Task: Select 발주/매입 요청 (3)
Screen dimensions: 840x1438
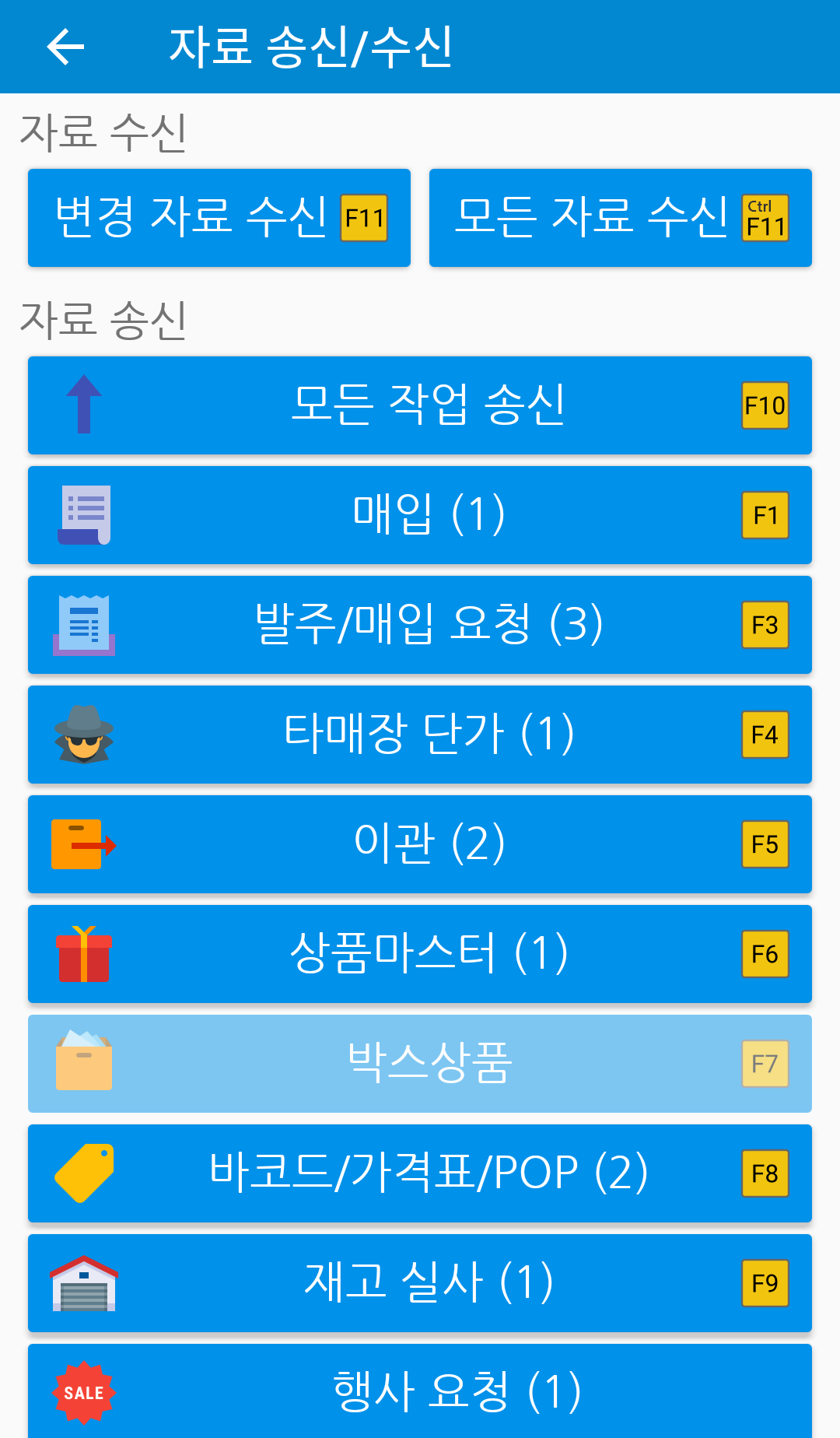Action: [x=420, y=625]
